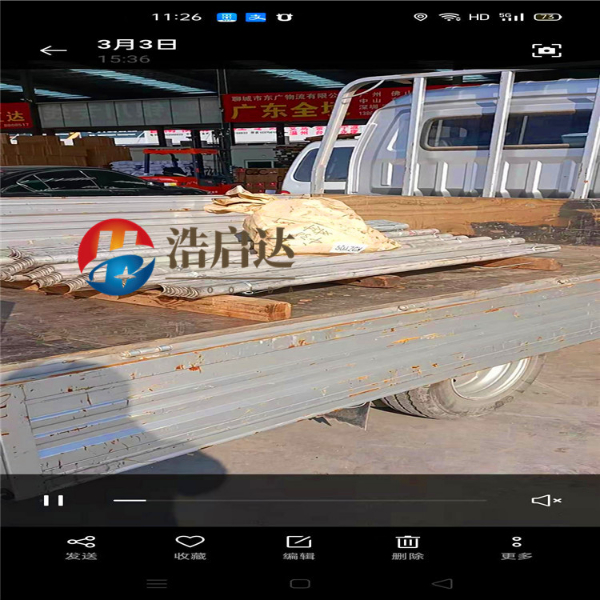Screen dimensions: 600x600
Task: Go back with the top arrow
Action: tap(53, 50)
